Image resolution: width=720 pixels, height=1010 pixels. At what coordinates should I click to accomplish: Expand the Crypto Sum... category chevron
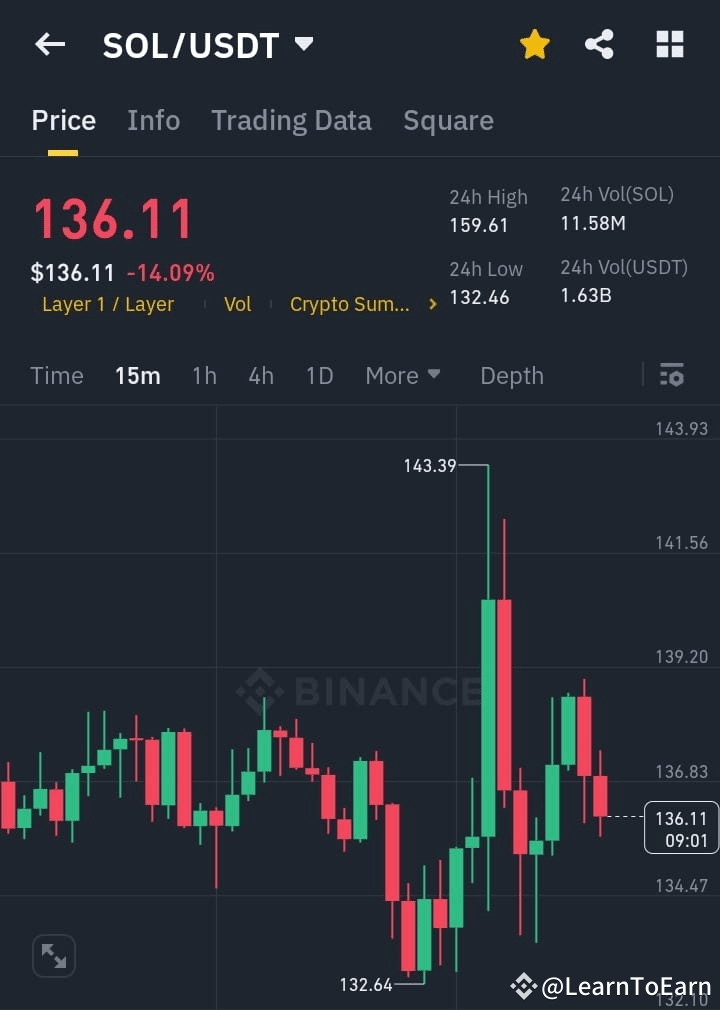point(431,304)
